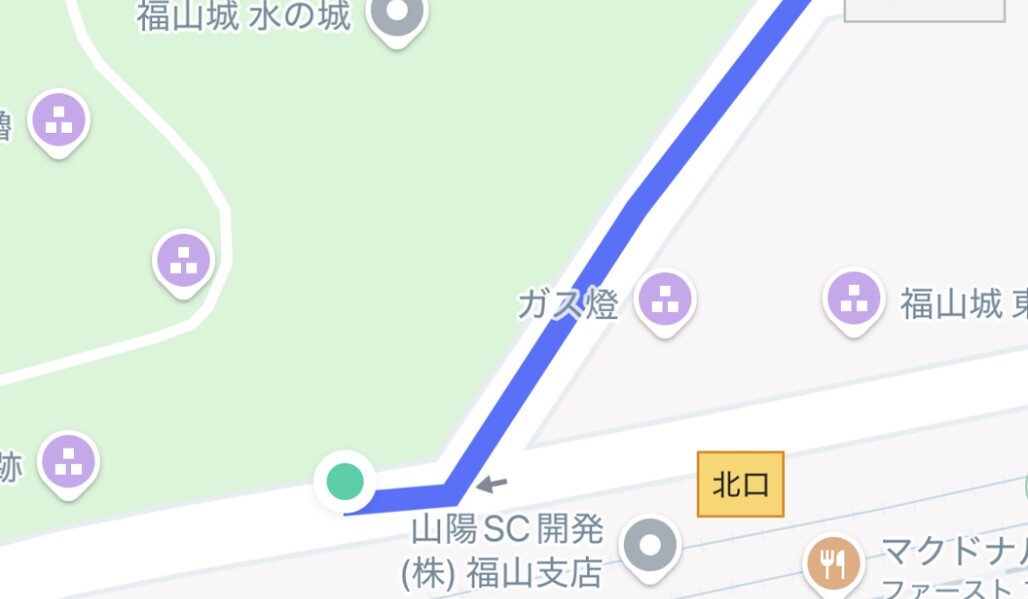Tap the 山陽SC開発 福山支店 pin
The height and width of the screenshot is (599, 1028).
coord(650,546)
